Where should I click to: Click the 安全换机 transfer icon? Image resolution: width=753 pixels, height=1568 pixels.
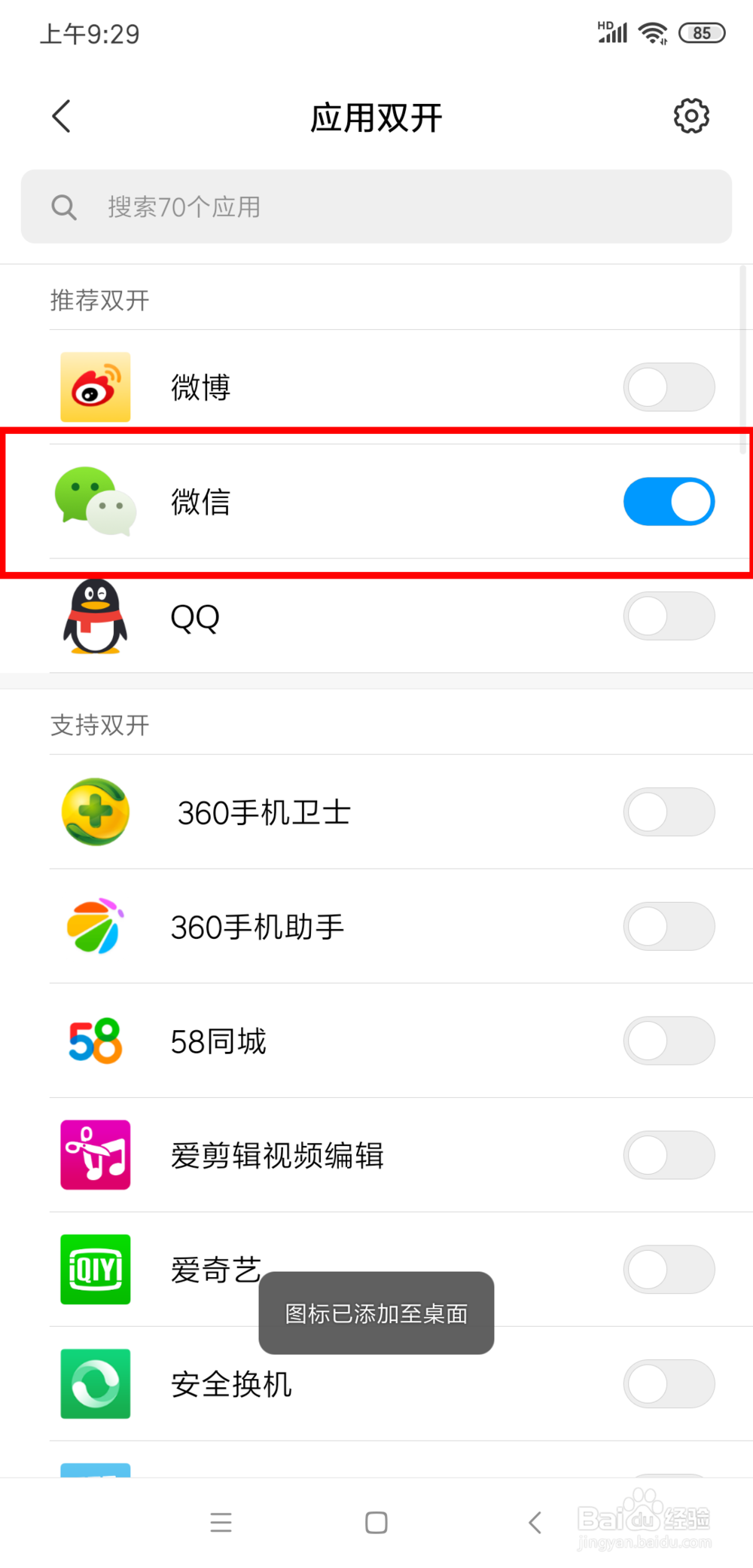(95, 1383)
